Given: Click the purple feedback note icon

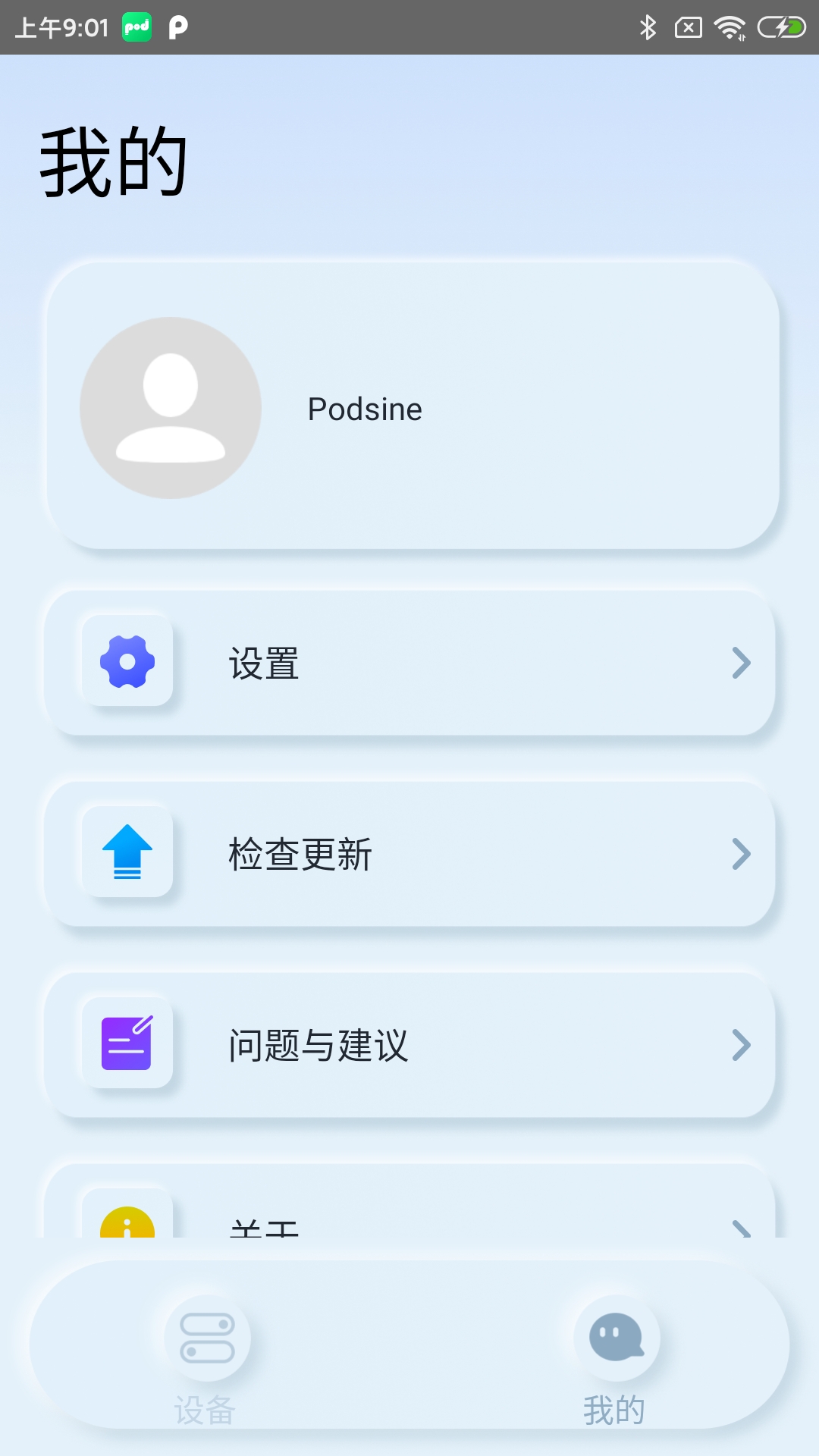Looking at the screenshot, I should [x=127, y=1045].
